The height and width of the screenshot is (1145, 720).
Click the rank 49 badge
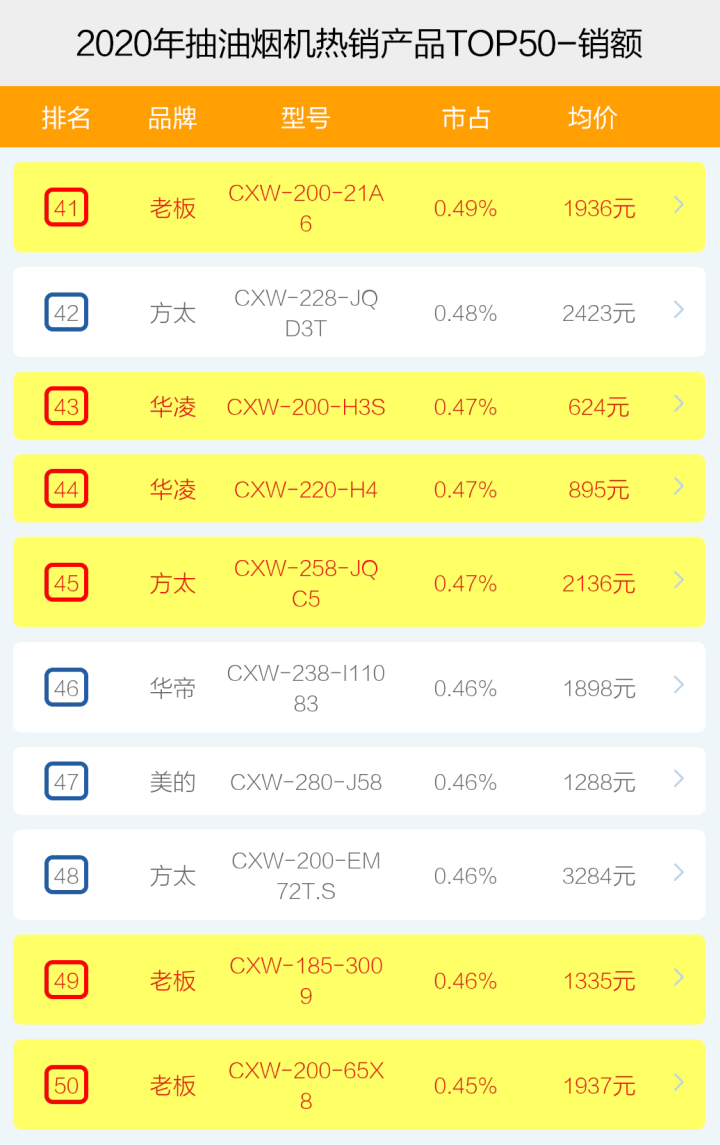point(66,980)
